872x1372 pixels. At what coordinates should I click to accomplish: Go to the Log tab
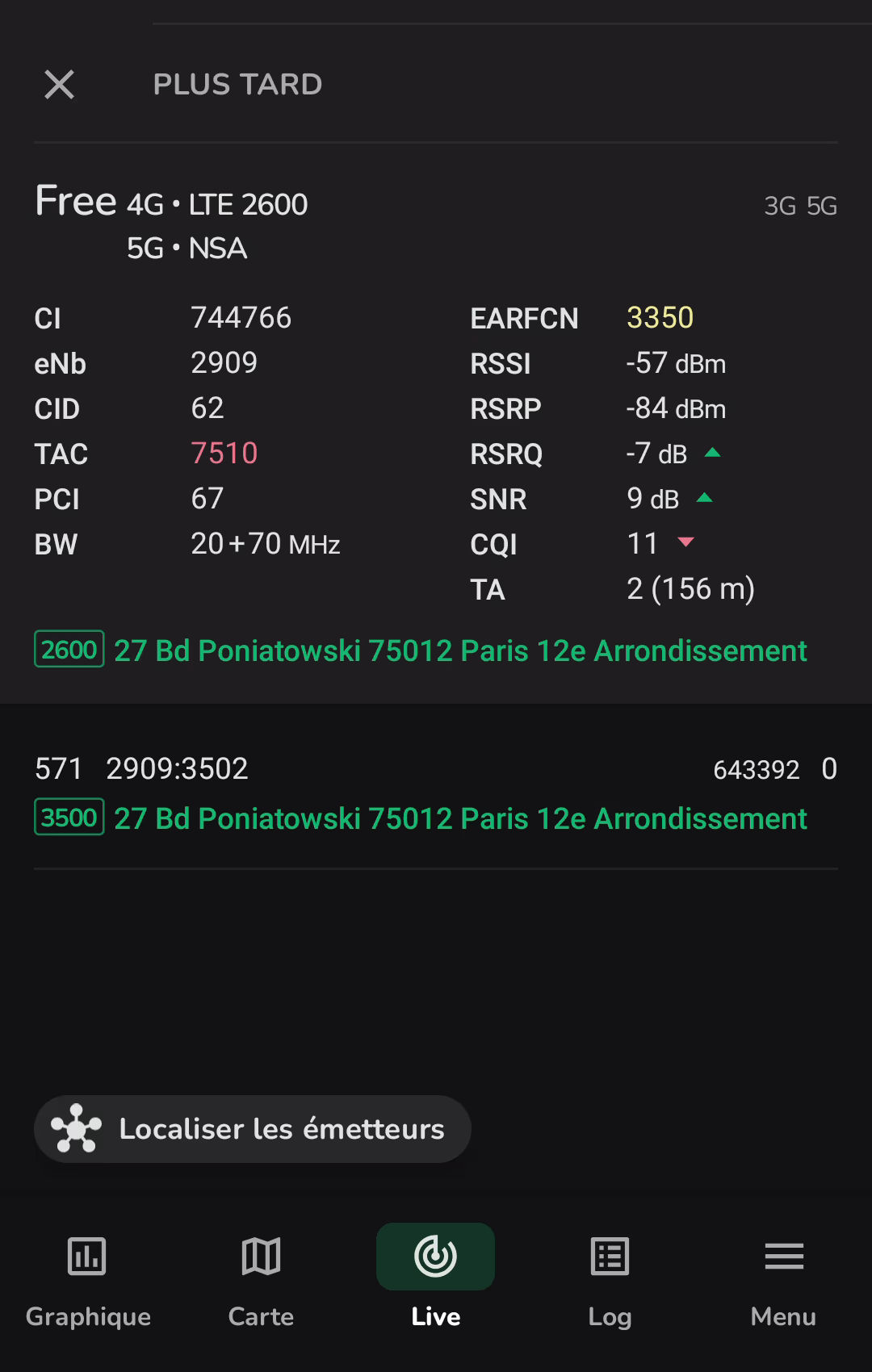610,1281
